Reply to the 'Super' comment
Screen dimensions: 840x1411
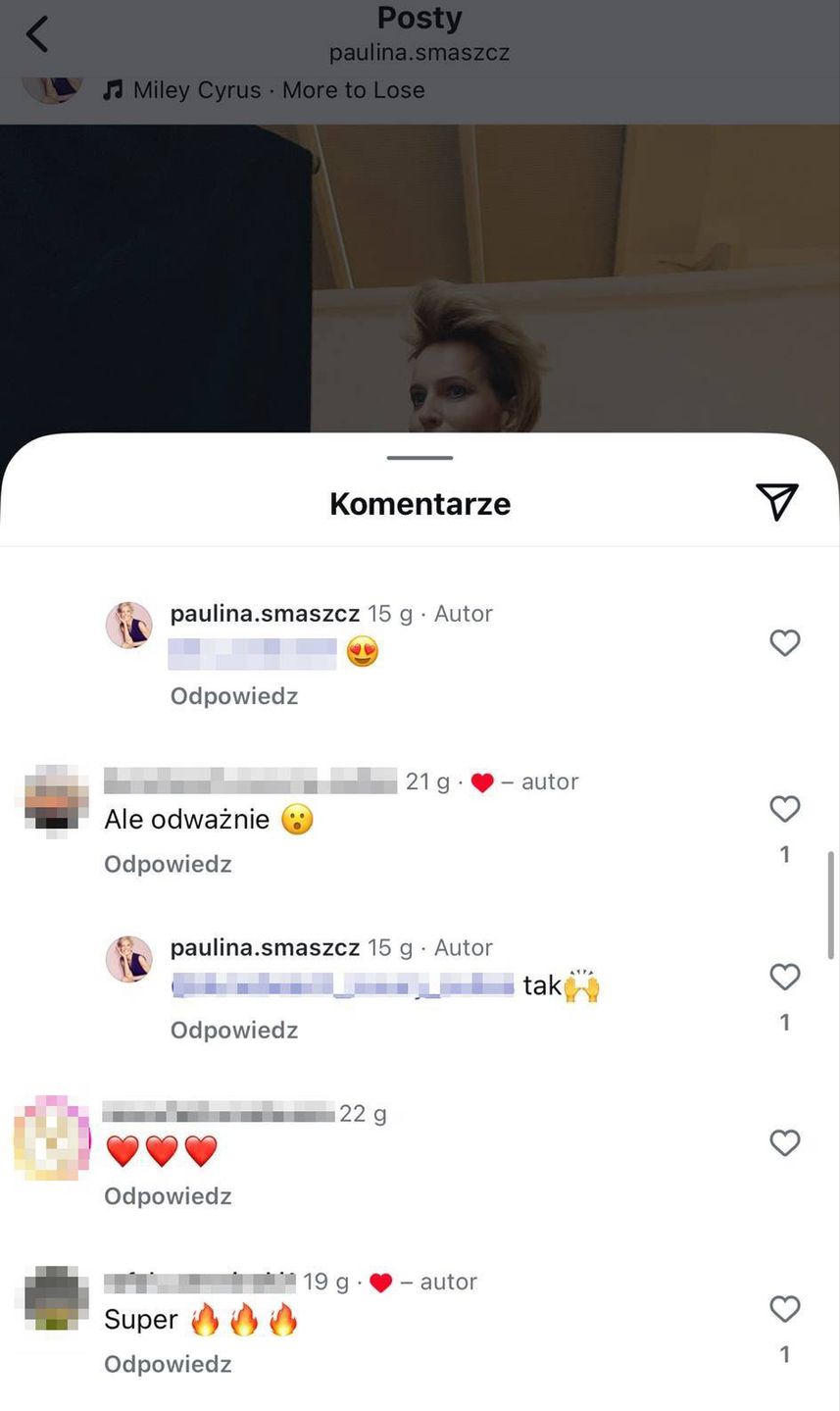168,1364
